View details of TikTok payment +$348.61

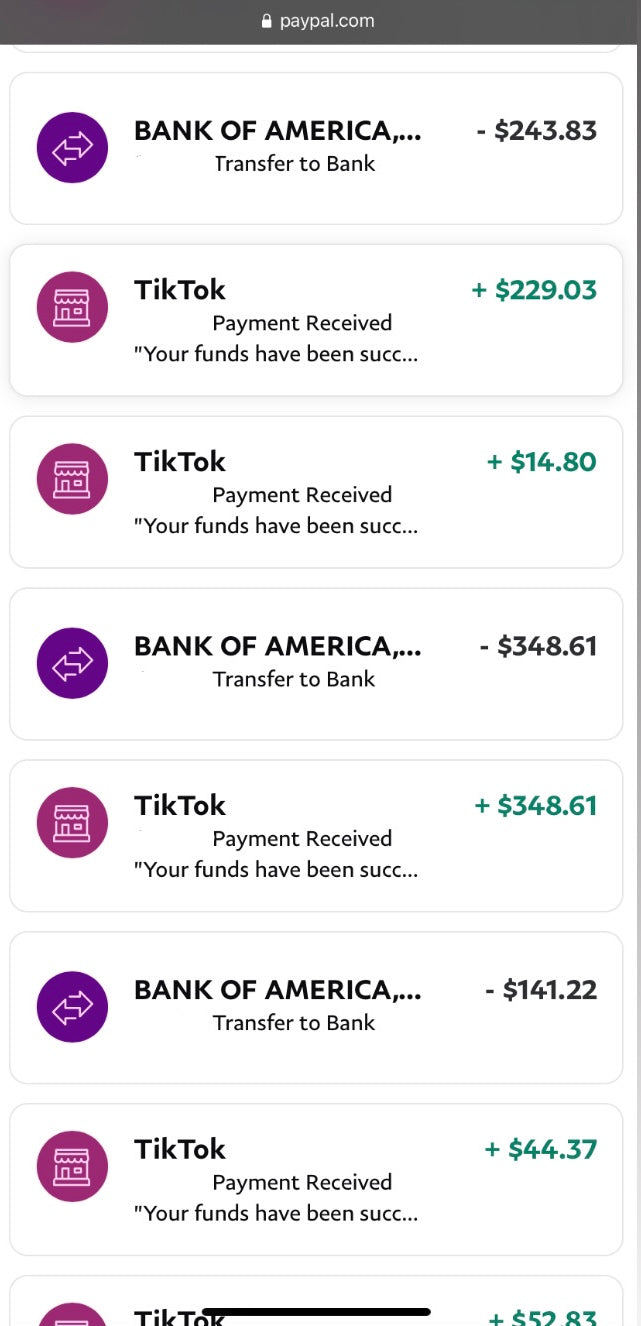click(x=316, y=836)
